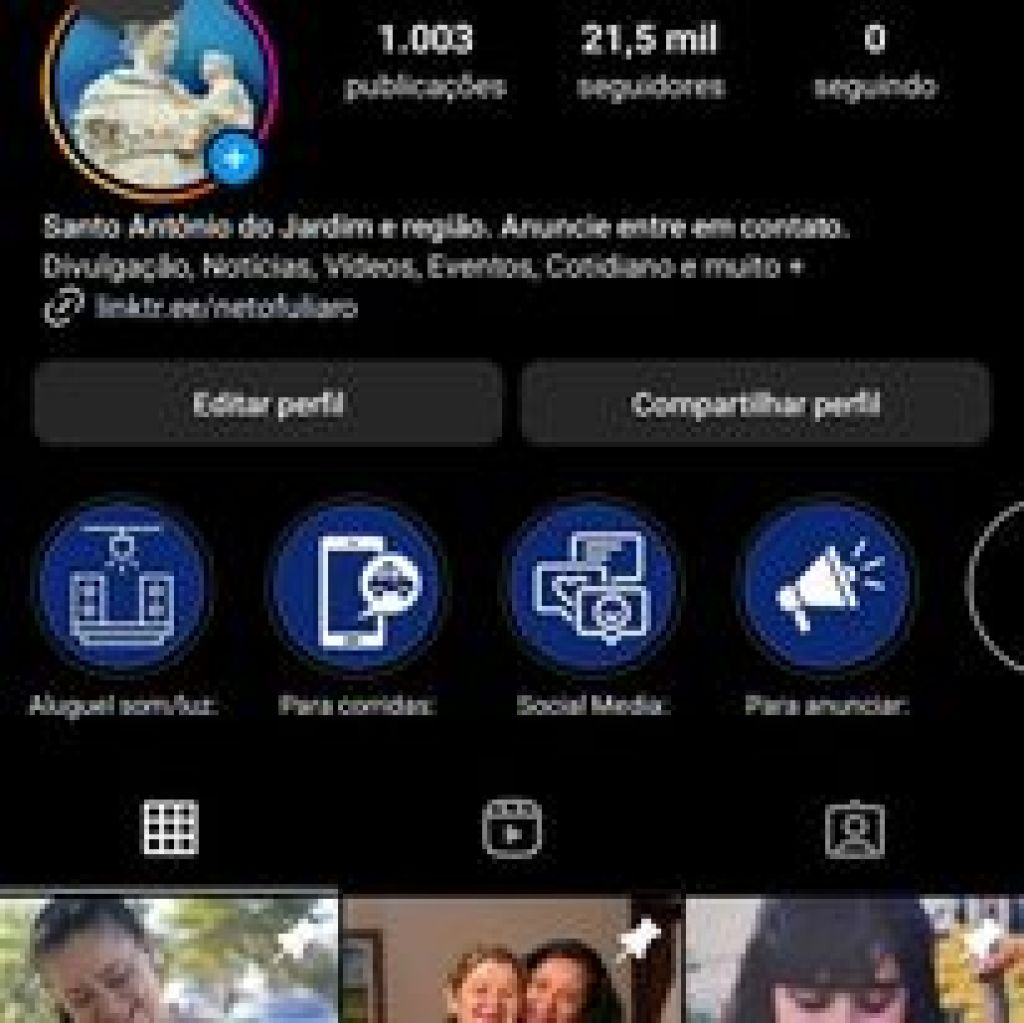The height and width of the screenshot is (1023, 1024).
Task: Tap the blue plus to add story
Action: pos(234,159)
